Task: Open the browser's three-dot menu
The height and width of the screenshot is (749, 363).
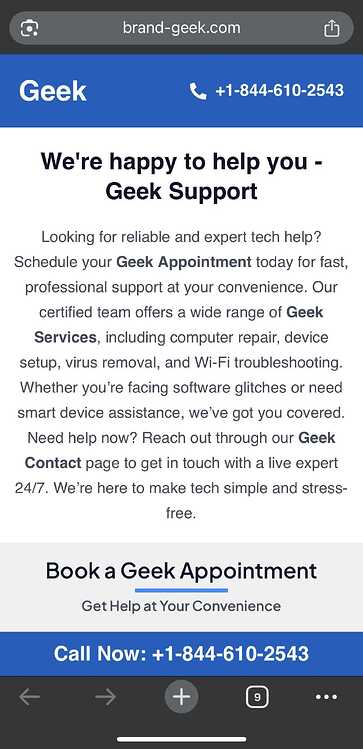Action: tap(327, 697)
